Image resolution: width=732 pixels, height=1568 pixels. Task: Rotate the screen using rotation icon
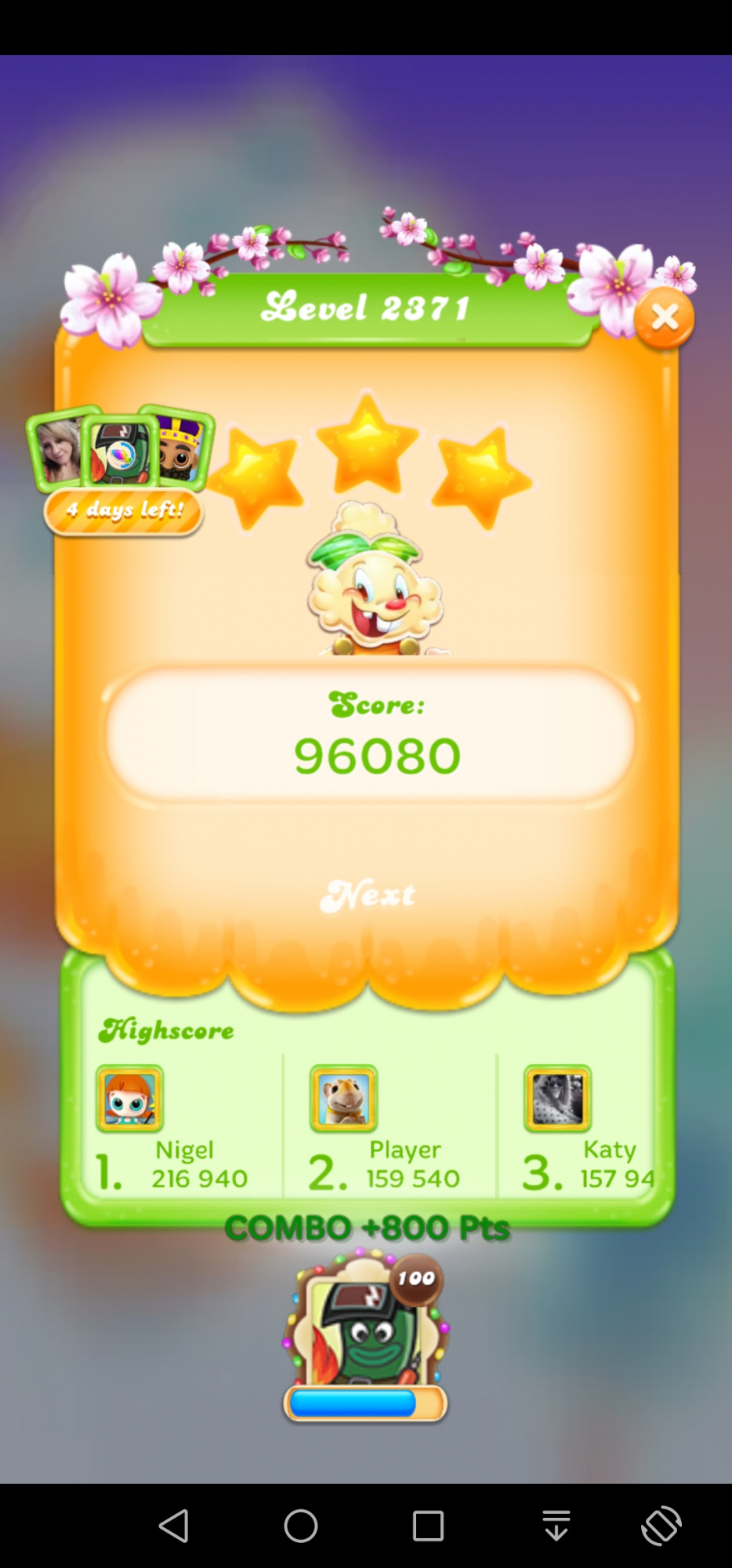click(x=661, y=1526)
